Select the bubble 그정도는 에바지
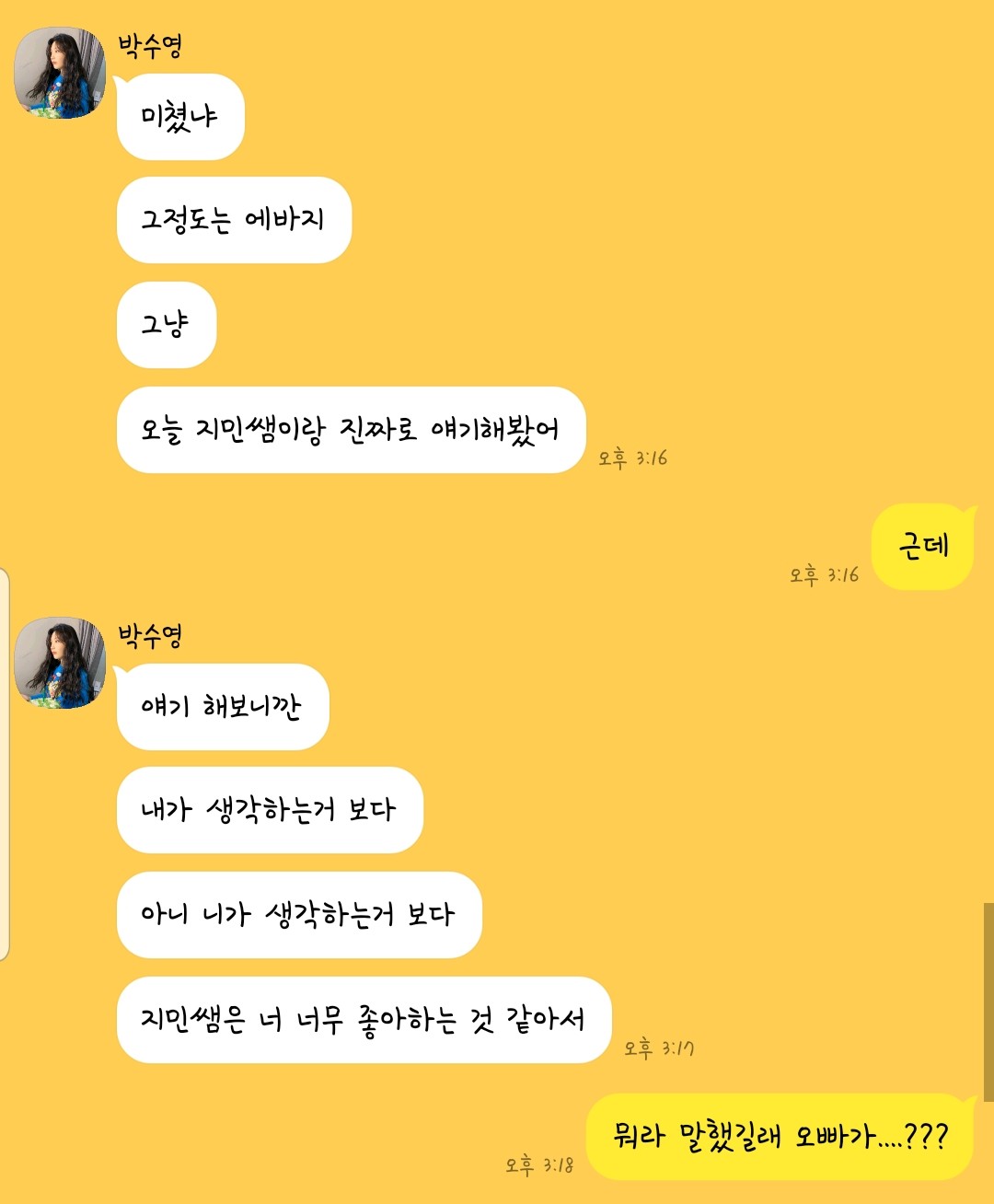Screen dimensions: 994x1204 click(233, 221)
